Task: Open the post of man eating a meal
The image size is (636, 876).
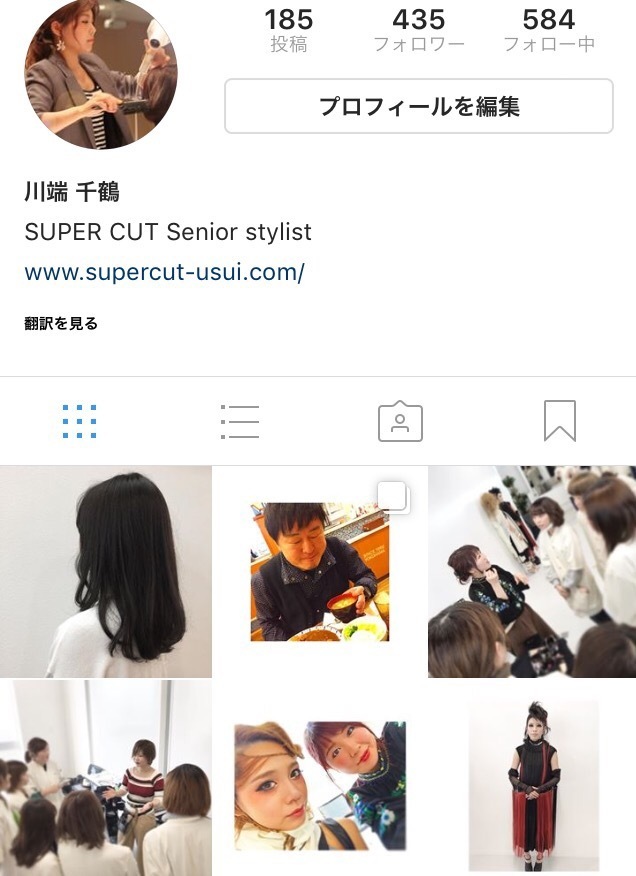Action: 319,572
